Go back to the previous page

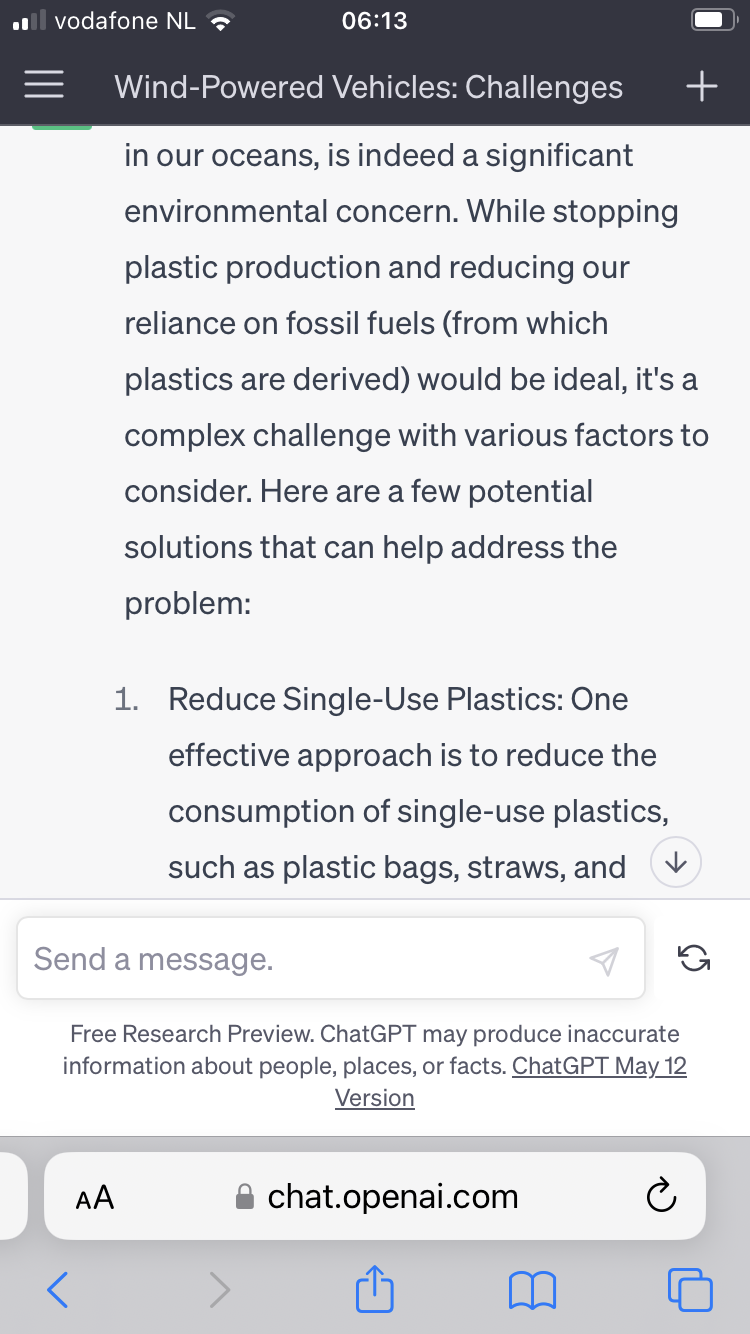(x=58, y=1290)
